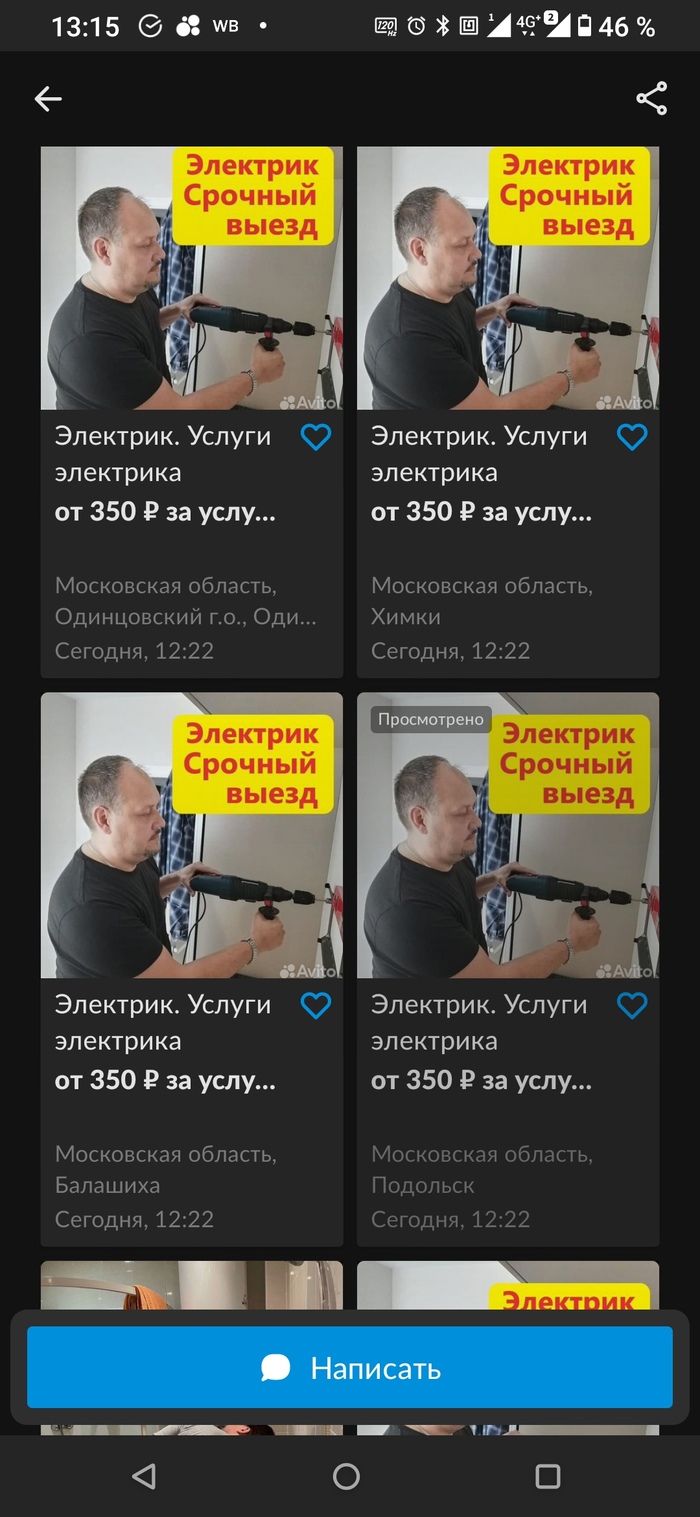
Task: Like the Балашиха electrician ad
Action: [x=316, y=1005]
